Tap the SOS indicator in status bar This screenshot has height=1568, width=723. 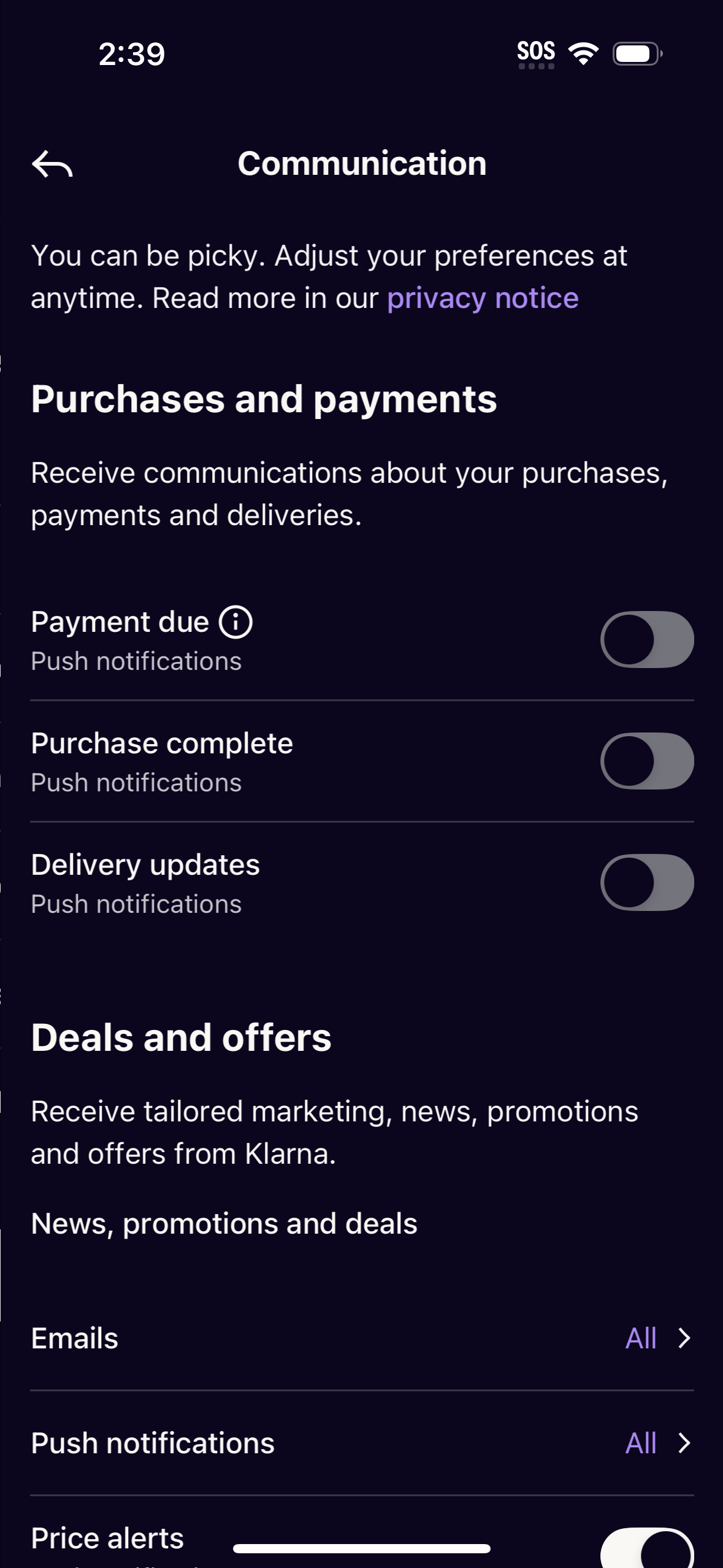pyautogui.click(x=535, y=52)
